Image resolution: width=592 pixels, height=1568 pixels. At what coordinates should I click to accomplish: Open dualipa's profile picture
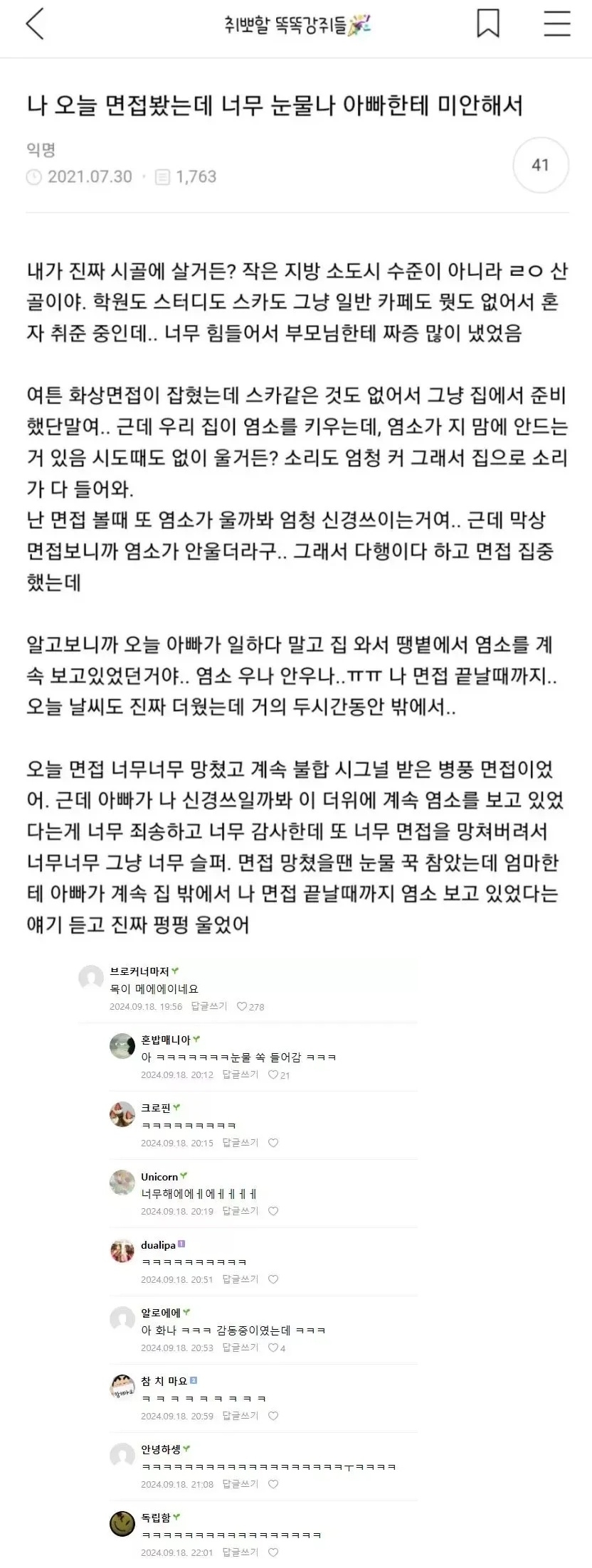click(122, 1251)
